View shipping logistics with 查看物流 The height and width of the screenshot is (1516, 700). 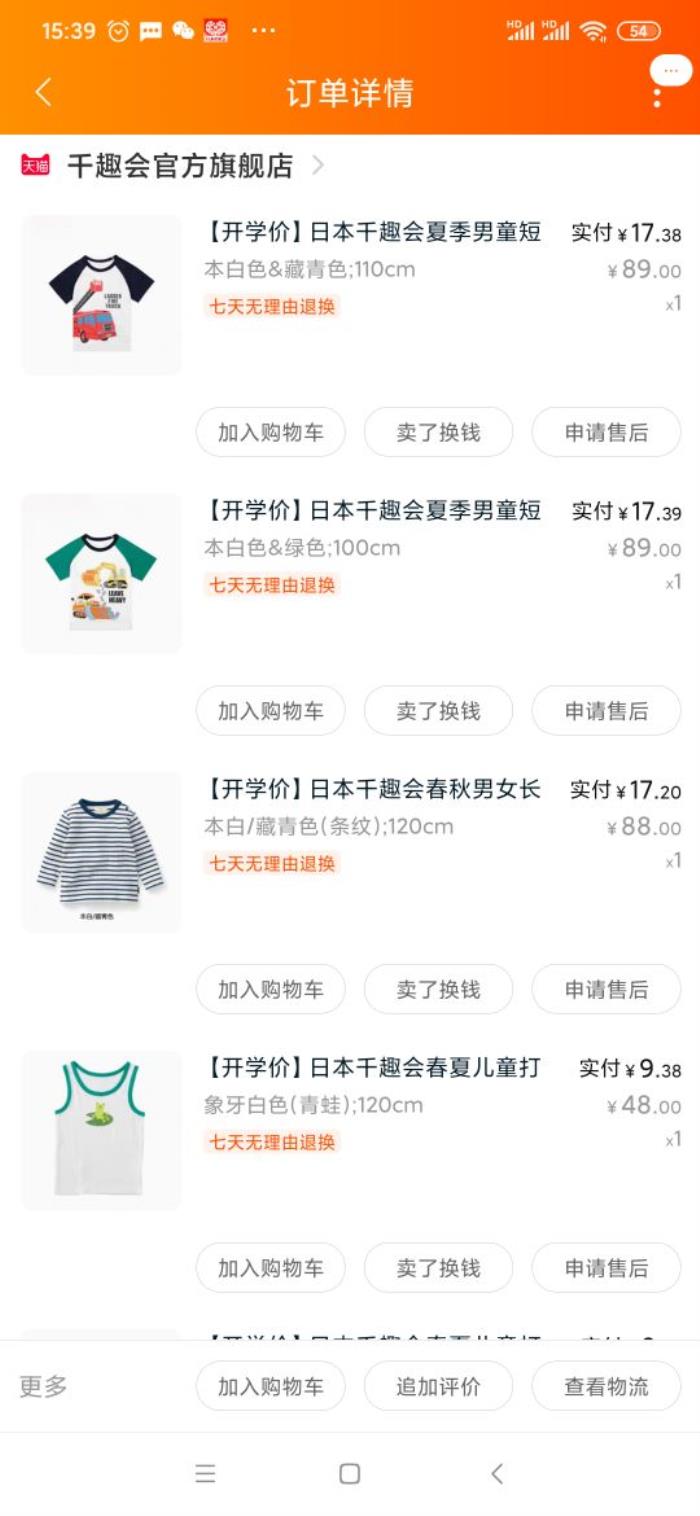(x=606, y=1387)
